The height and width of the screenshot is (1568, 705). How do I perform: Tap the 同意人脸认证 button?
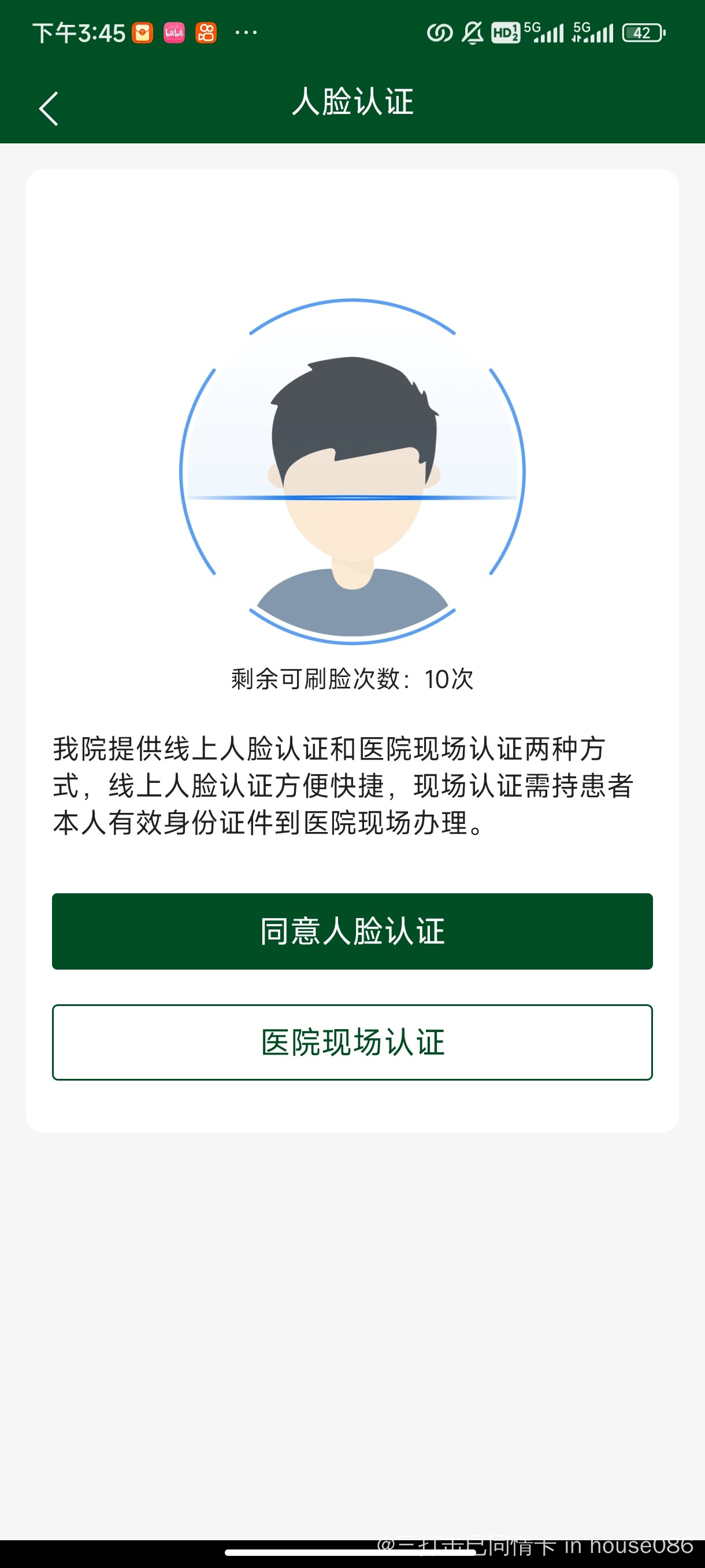tap(352, 931)
